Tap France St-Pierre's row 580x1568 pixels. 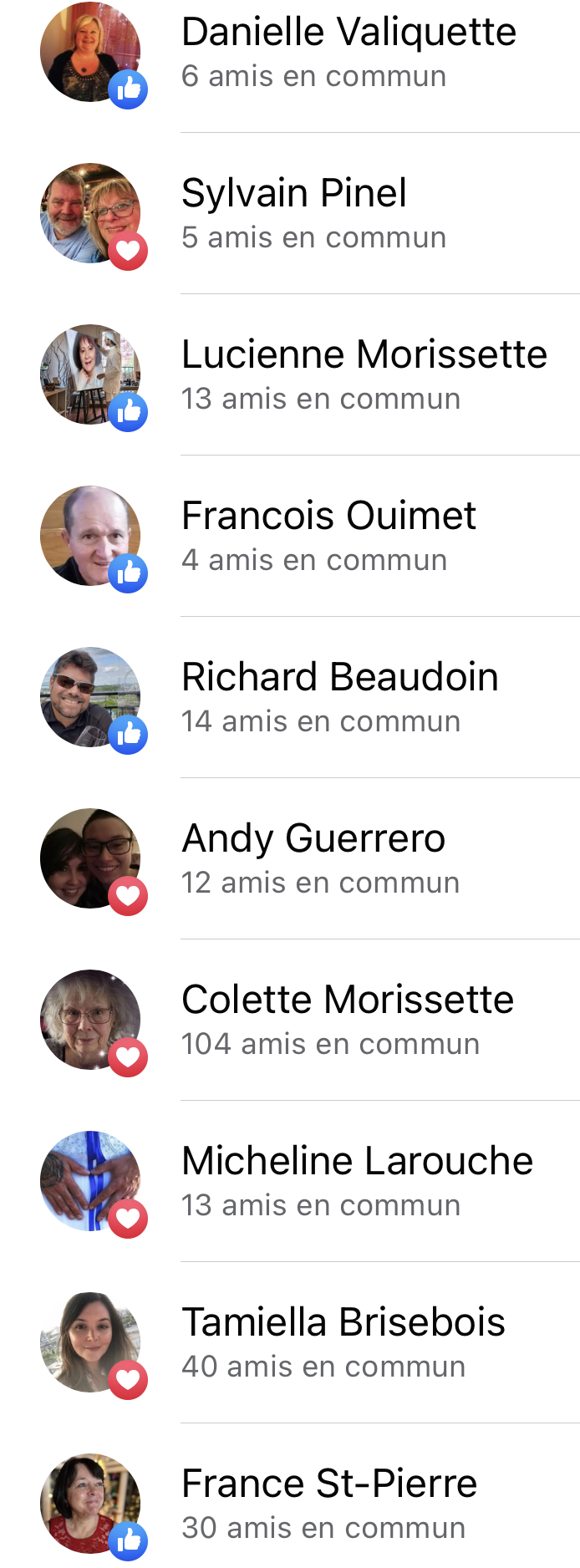(328, 1484)
